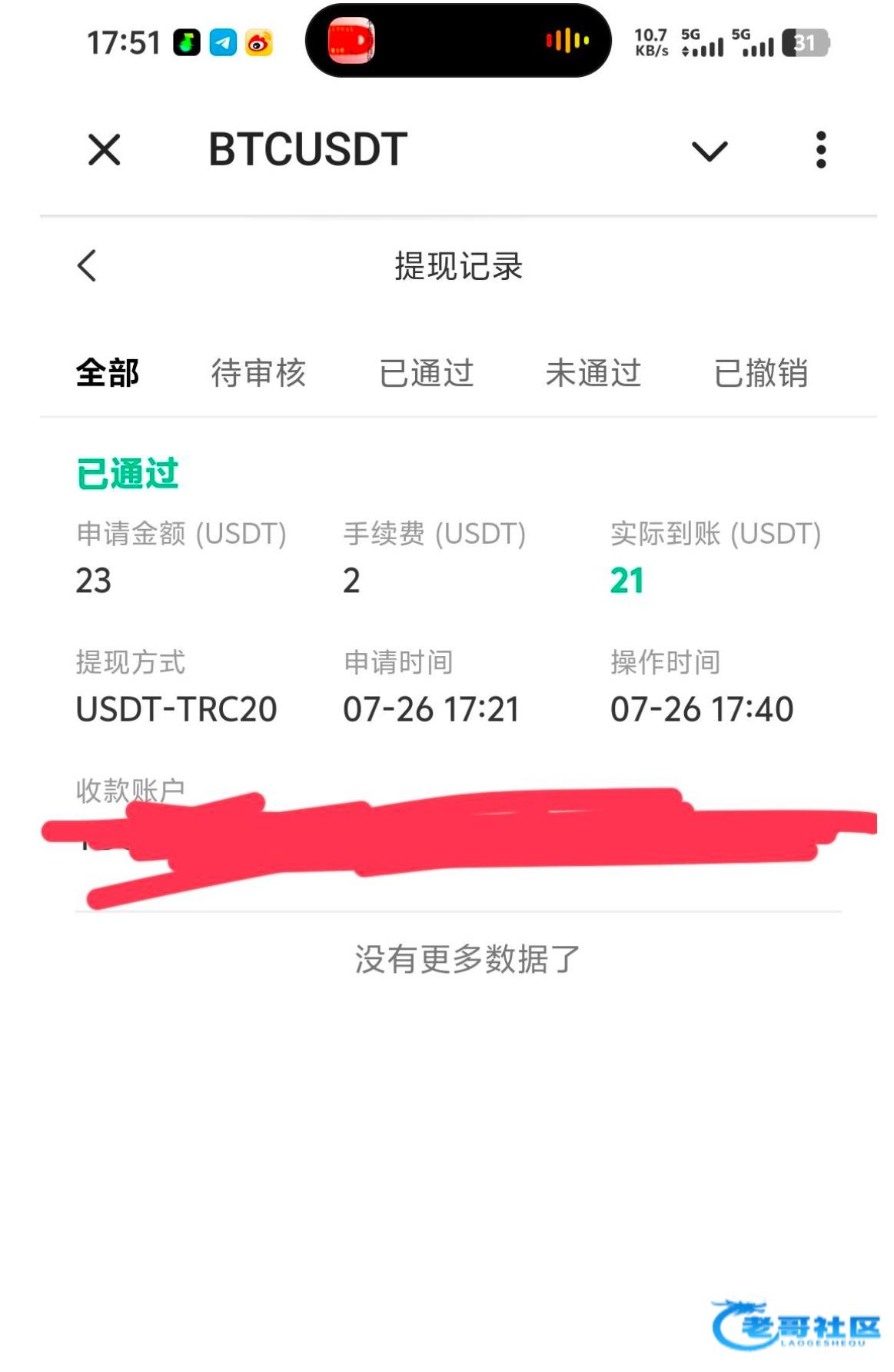Show 已通过 withdrawal records tab

427,374
